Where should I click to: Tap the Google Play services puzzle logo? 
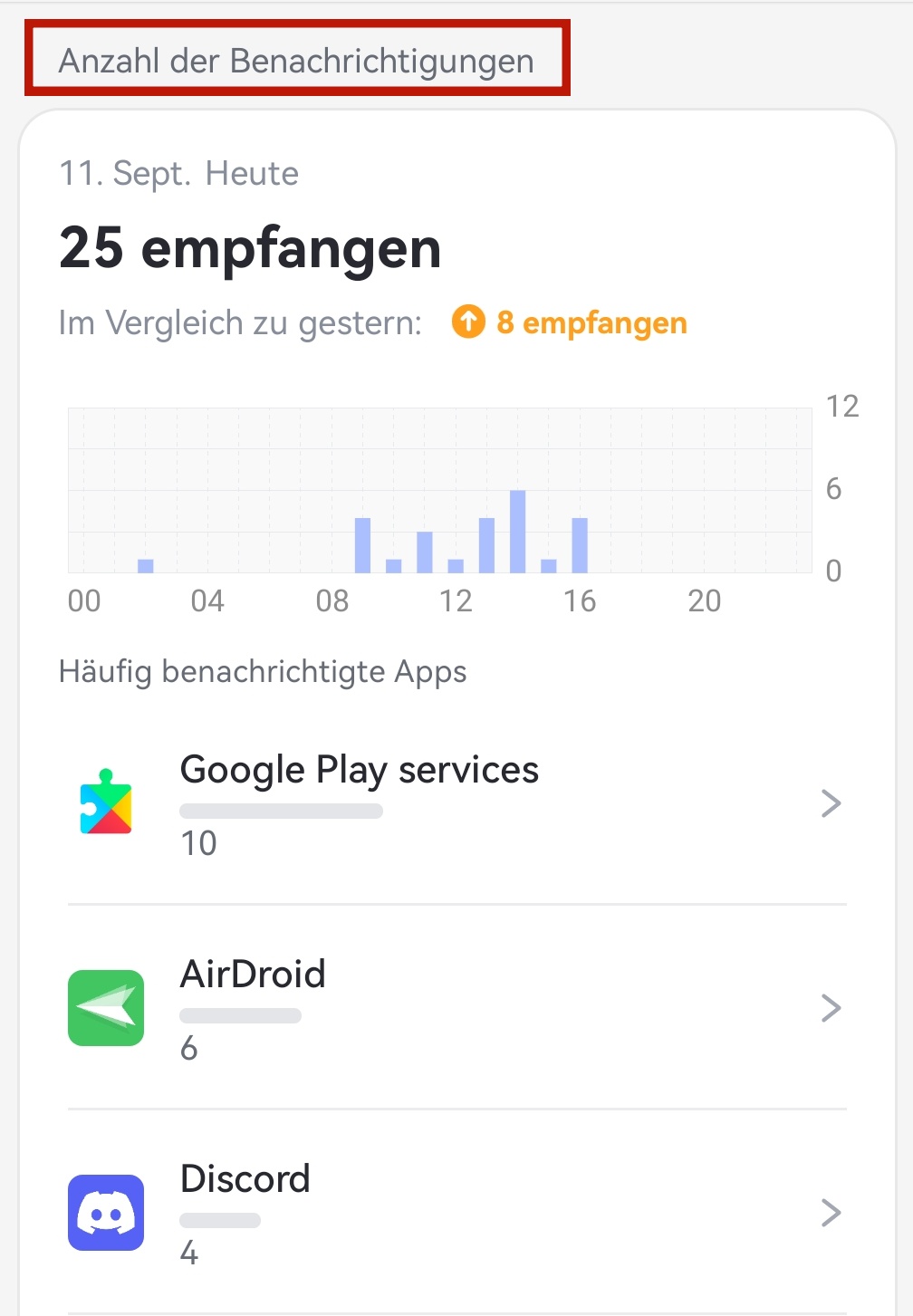click(106, 802)
